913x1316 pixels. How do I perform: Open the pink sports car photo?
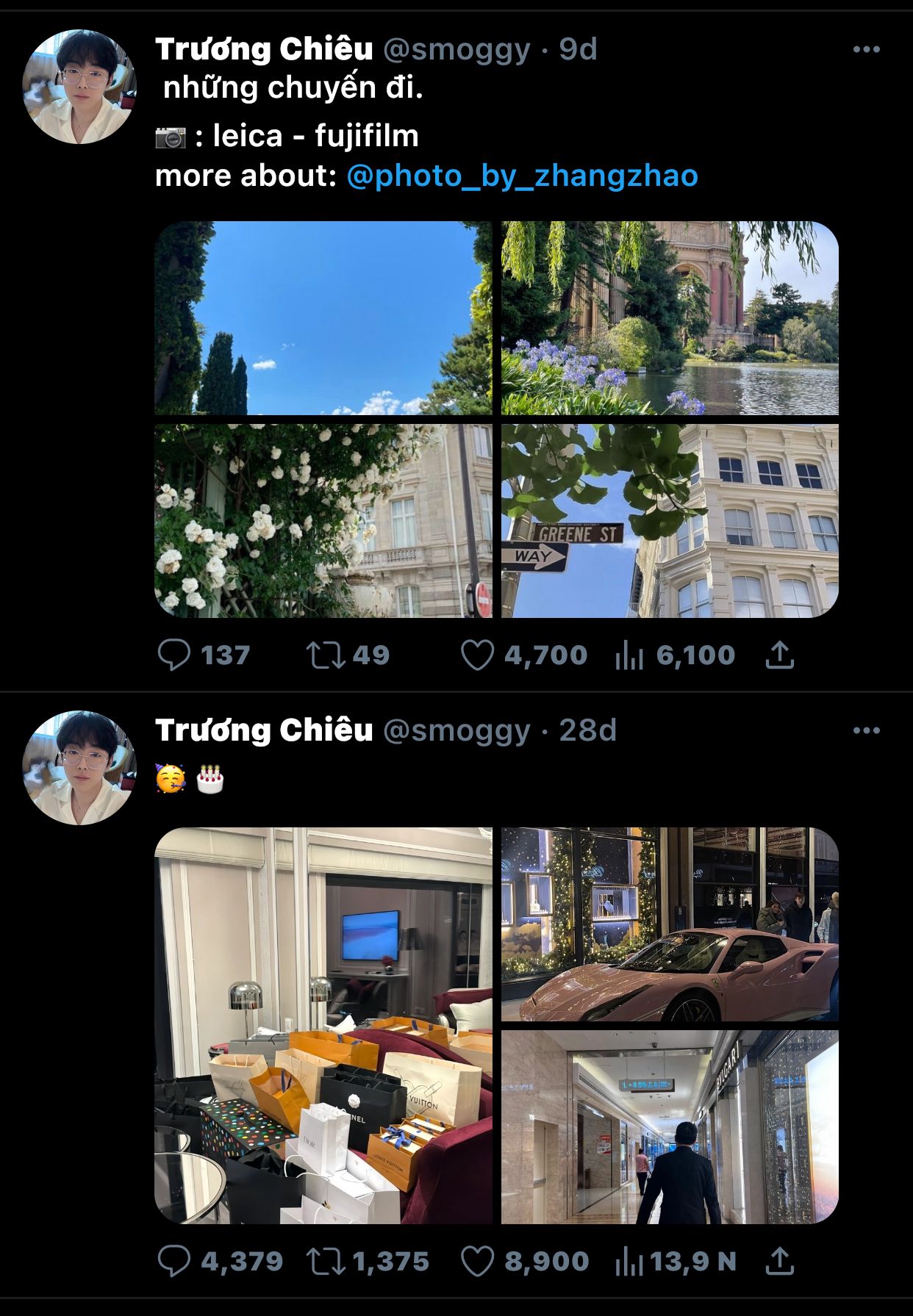point(670,924)
